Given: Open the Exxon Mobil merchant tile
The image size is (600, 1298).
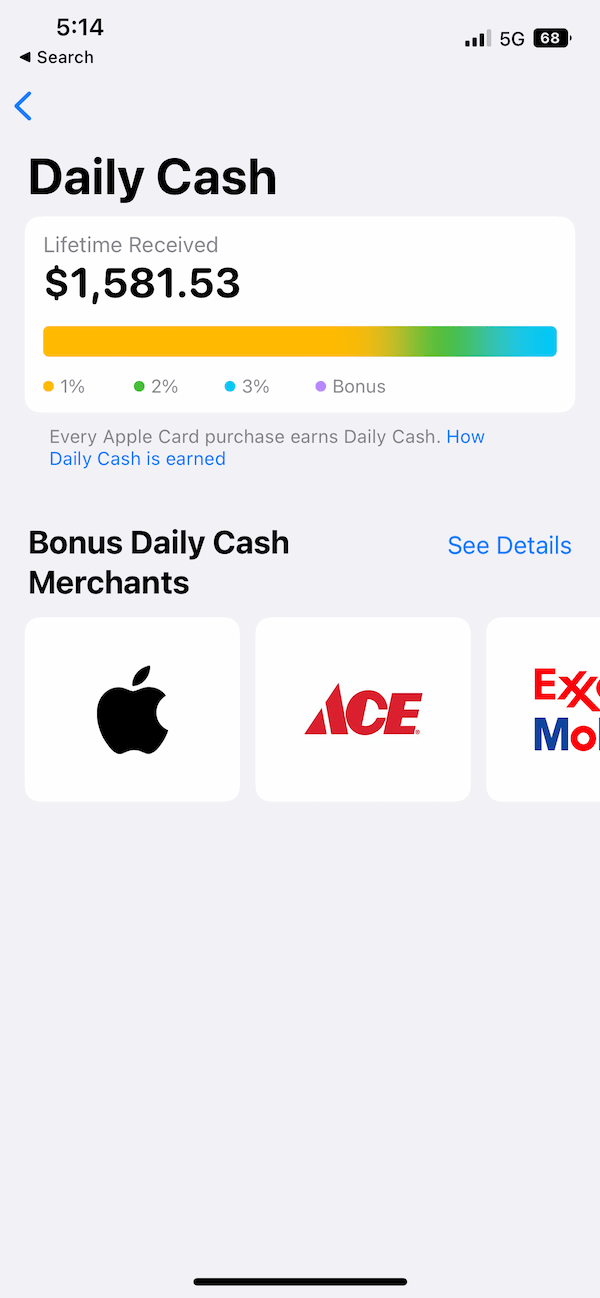Looking at the screenshot, I should [544, 709].
